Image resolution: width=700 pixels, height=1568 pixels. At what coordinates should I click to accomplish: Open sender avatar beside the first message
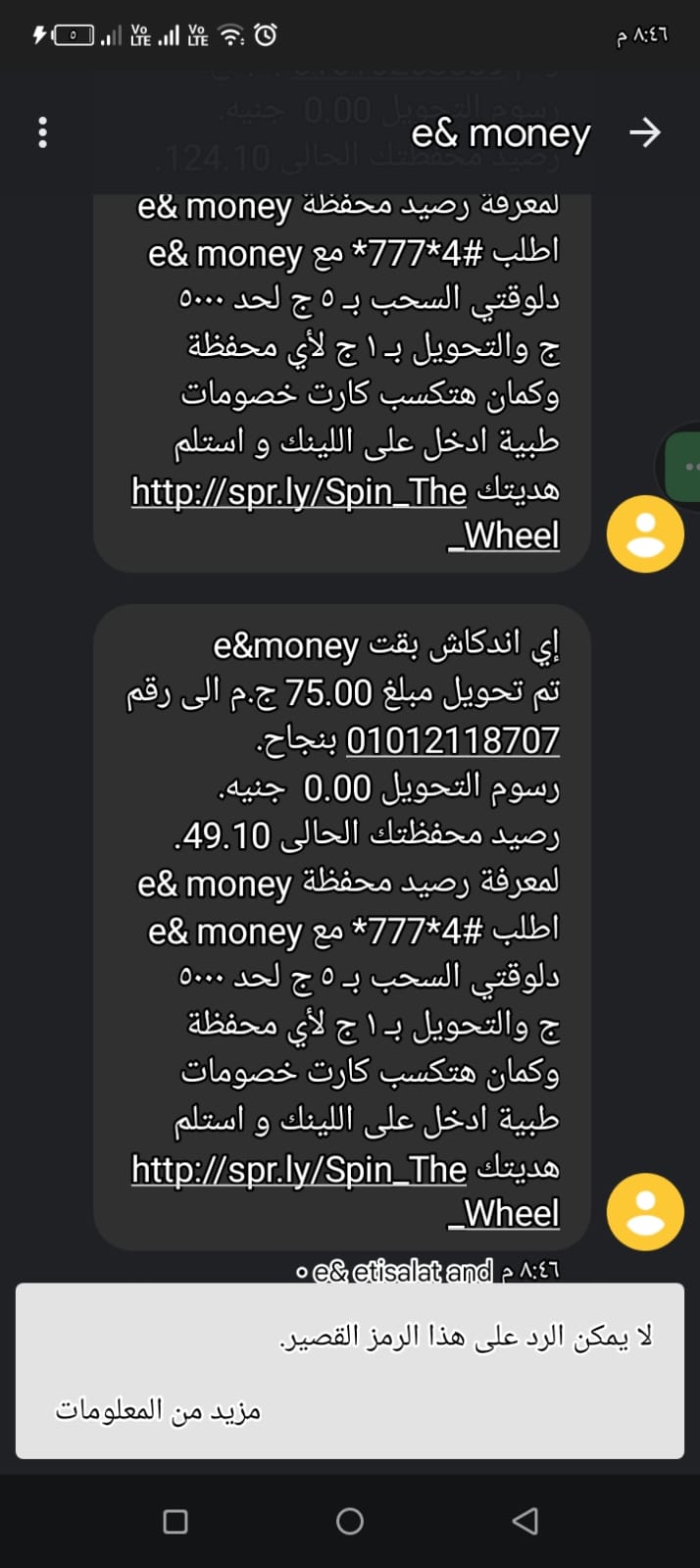point(644,534)
